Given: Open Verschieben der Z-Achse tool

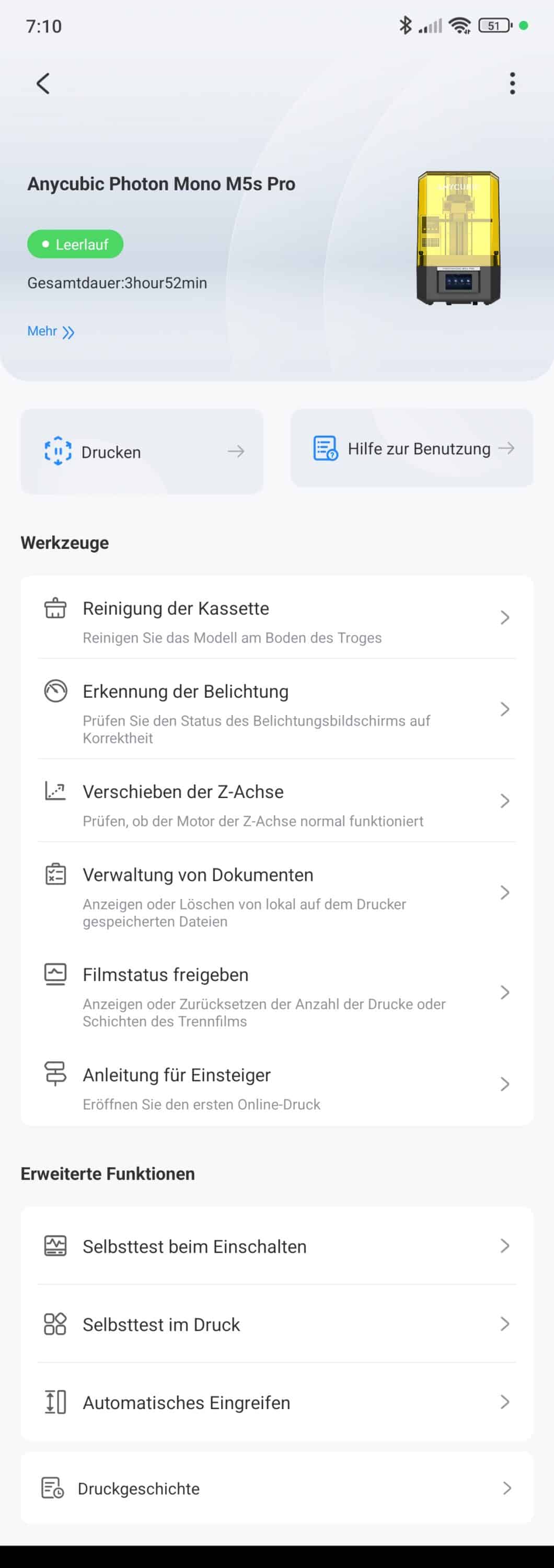Looking at the screenshot, I should [x=276, y=801].
